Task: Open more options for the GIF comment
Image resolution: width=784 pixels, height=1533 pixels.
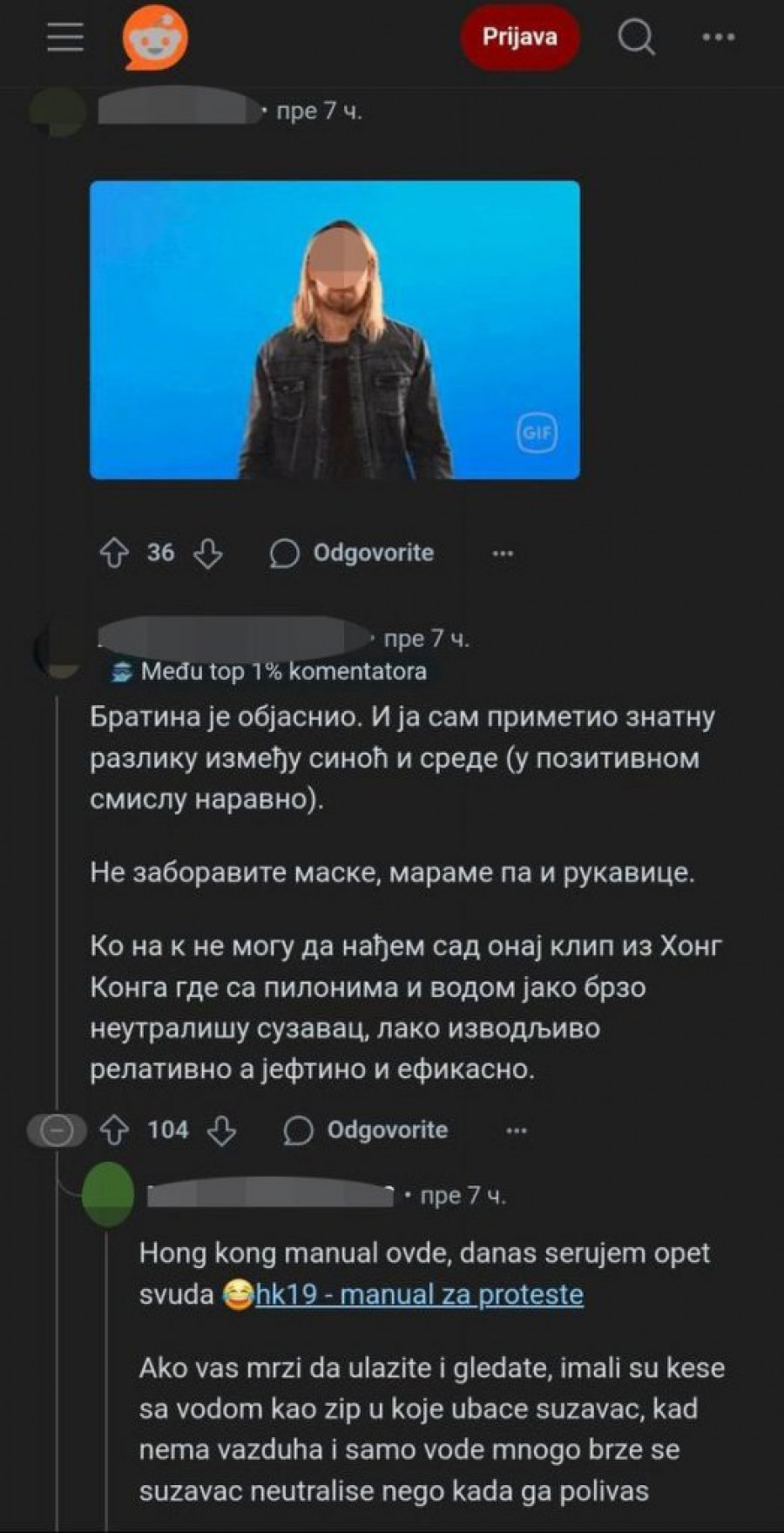Action: tap(503, 553)
